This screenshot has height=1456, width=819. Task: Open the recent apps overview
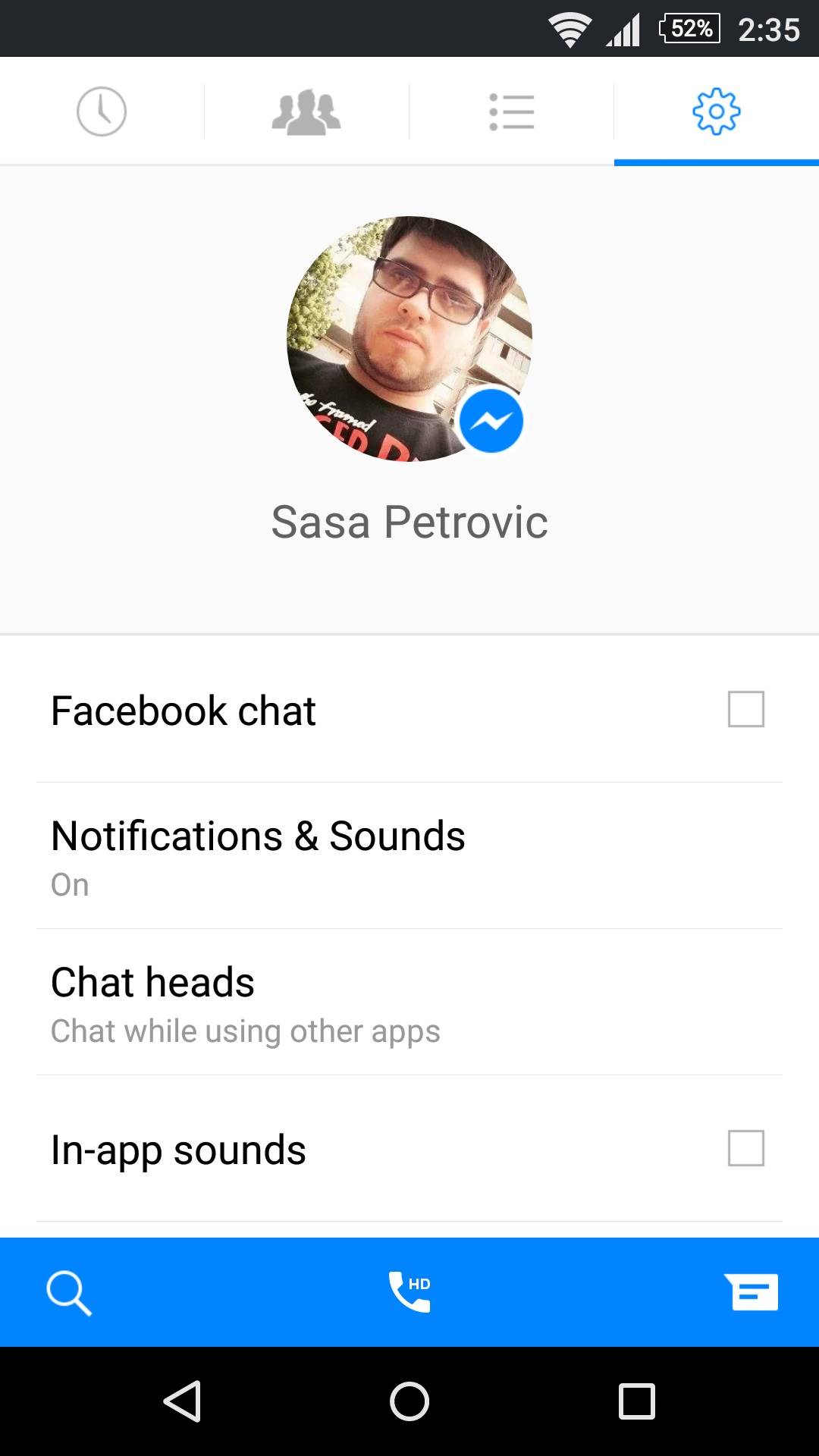point(636,1401)
